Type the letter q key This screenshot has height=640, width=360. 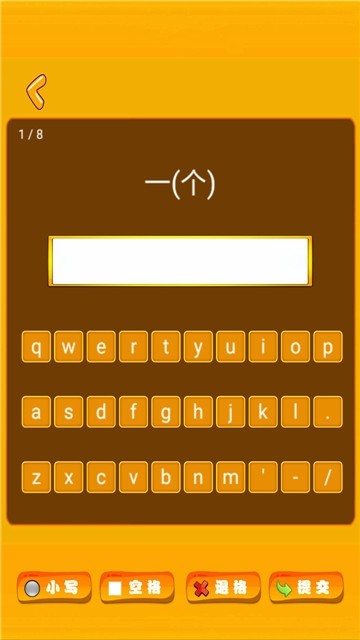pos(36,347)
